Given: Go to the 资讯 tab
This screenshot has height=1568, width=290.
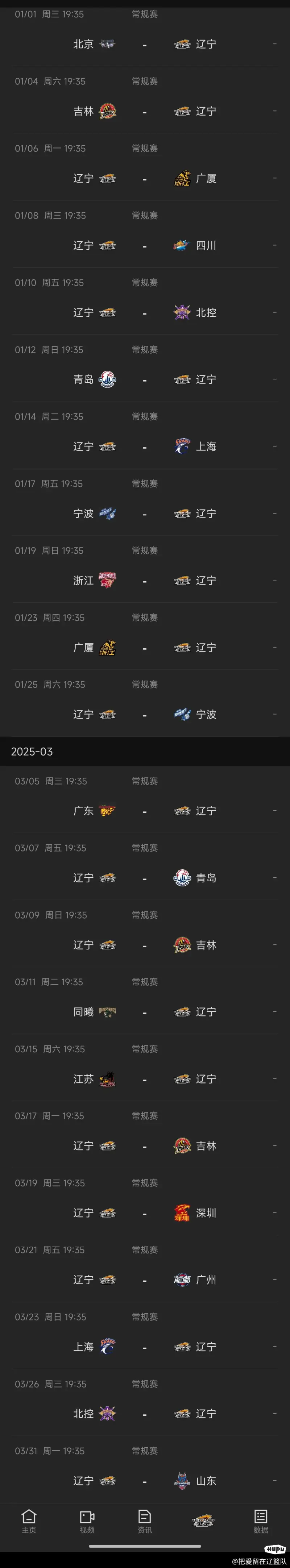Looking at the screenshot, I should pos(145,1521).
